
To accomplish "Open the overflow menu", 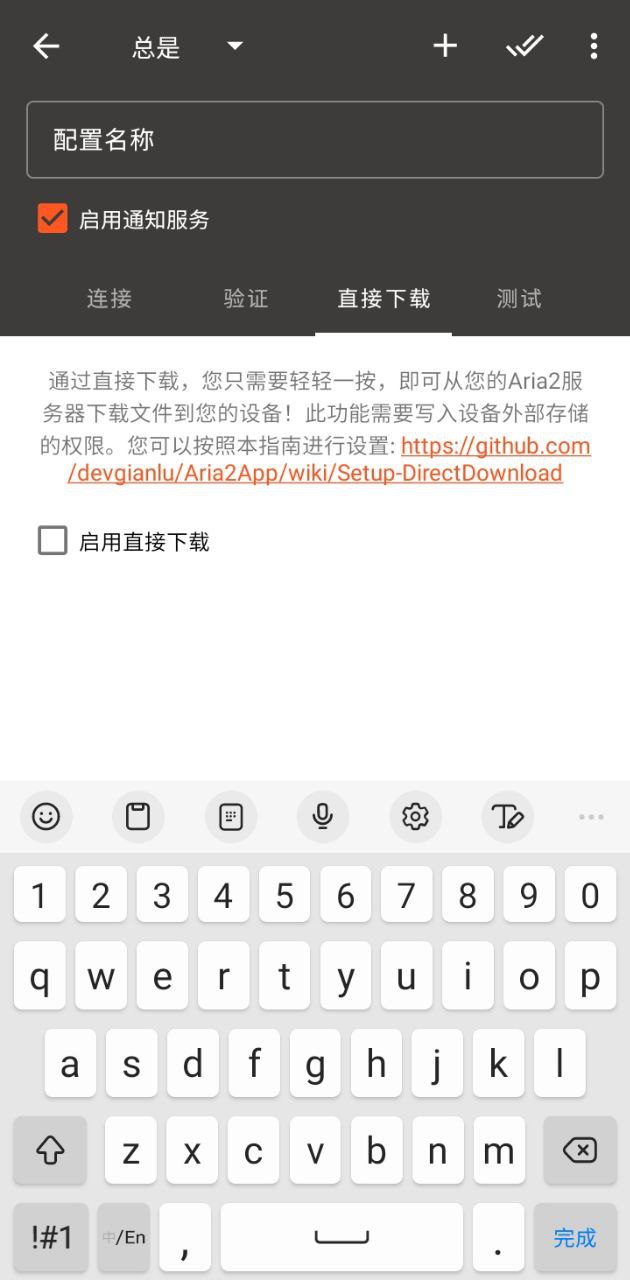I will point(594,46).
